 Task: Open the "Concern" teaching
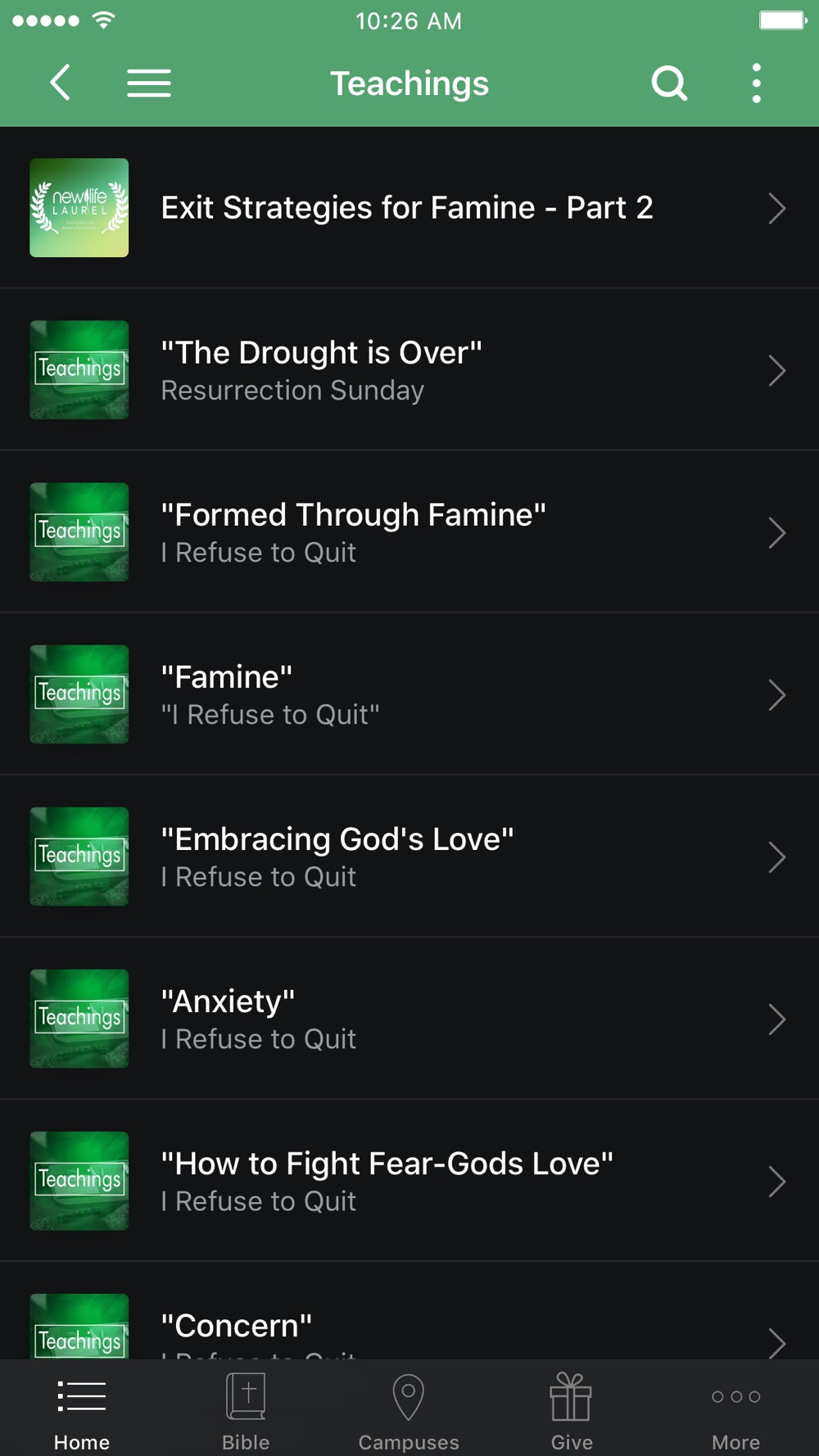(x=409, y=1311)
